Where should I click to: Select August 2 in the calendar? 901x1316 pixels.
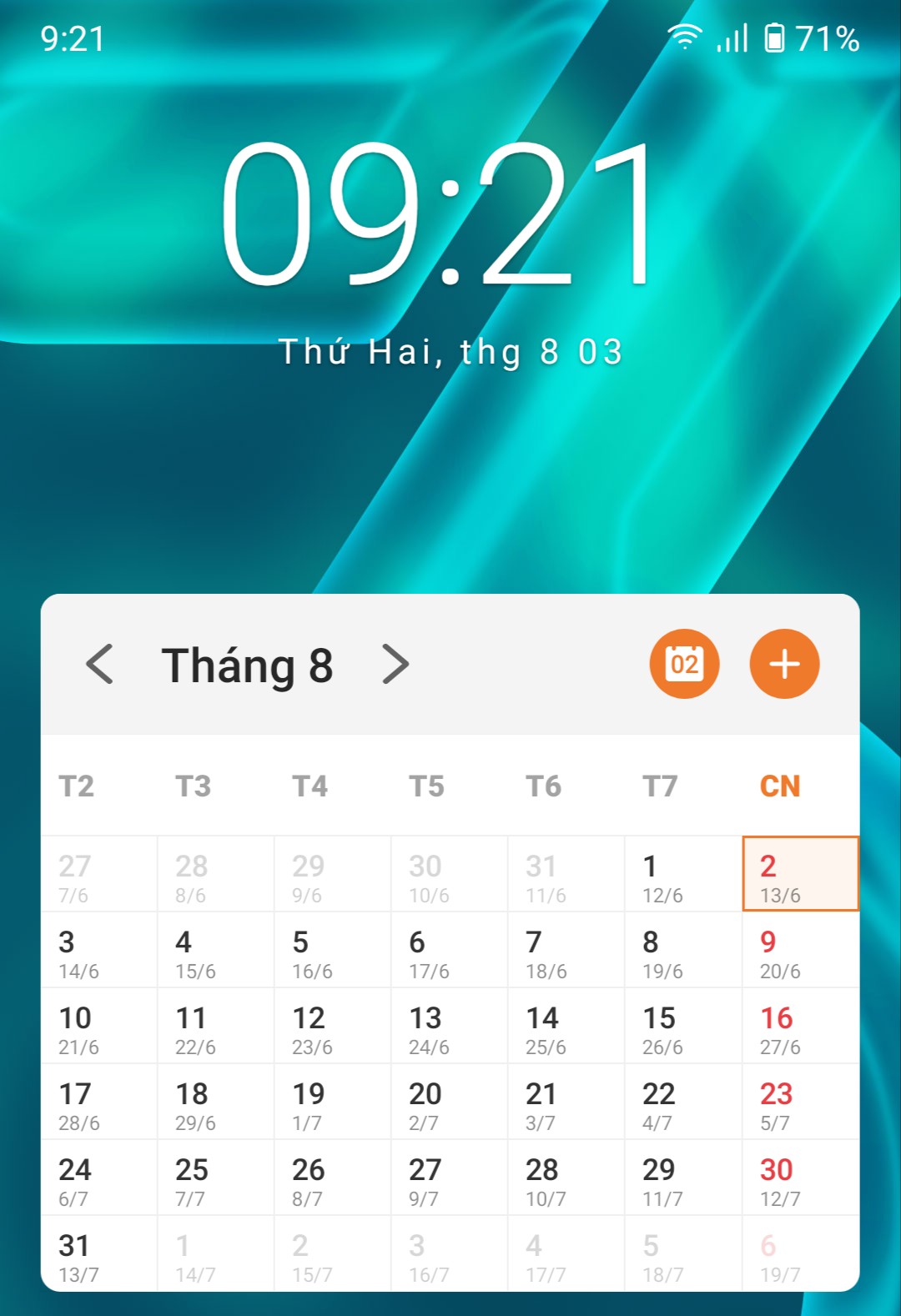point(799,874)
